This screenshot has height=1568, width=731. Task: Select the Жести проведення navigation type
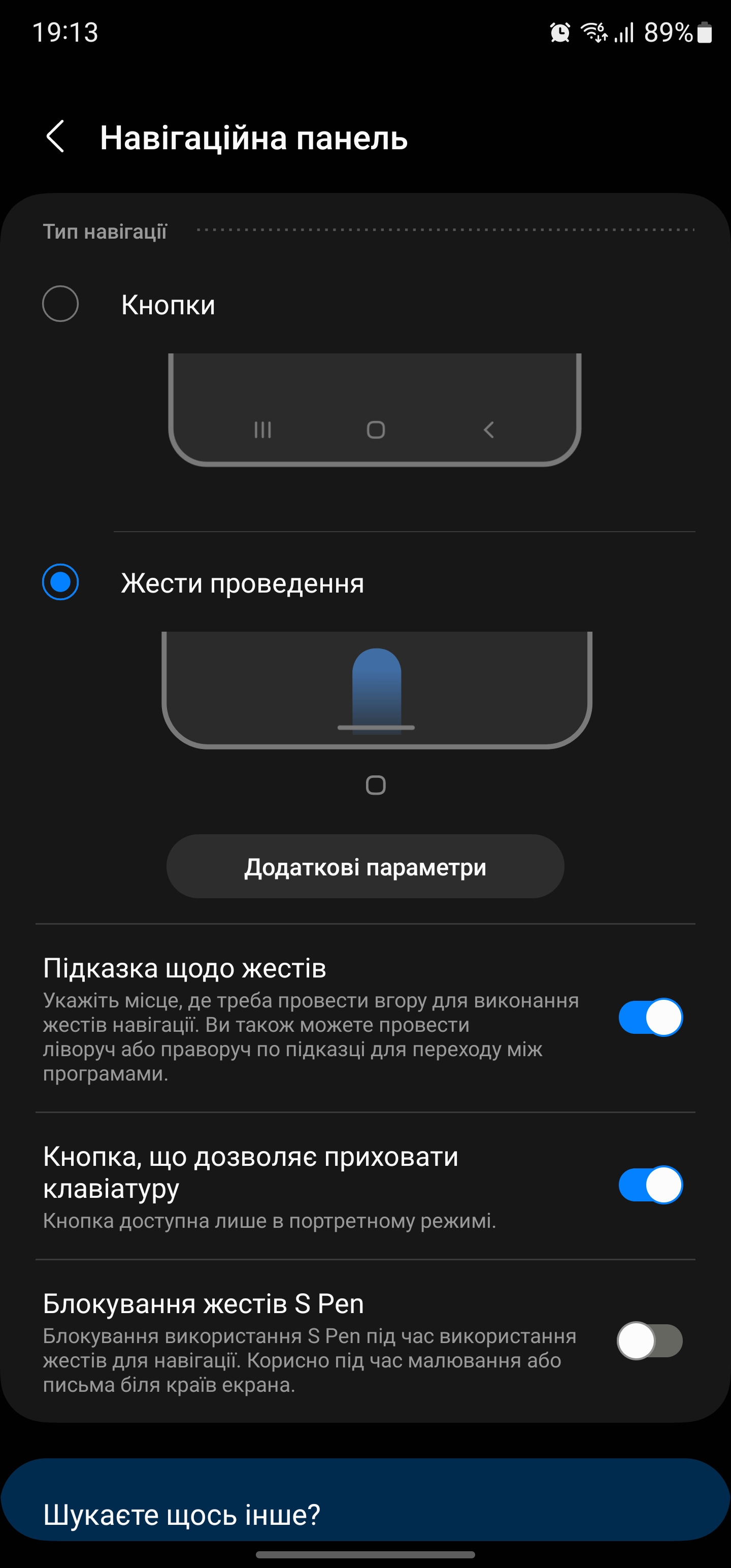click(x=60, y=582)
